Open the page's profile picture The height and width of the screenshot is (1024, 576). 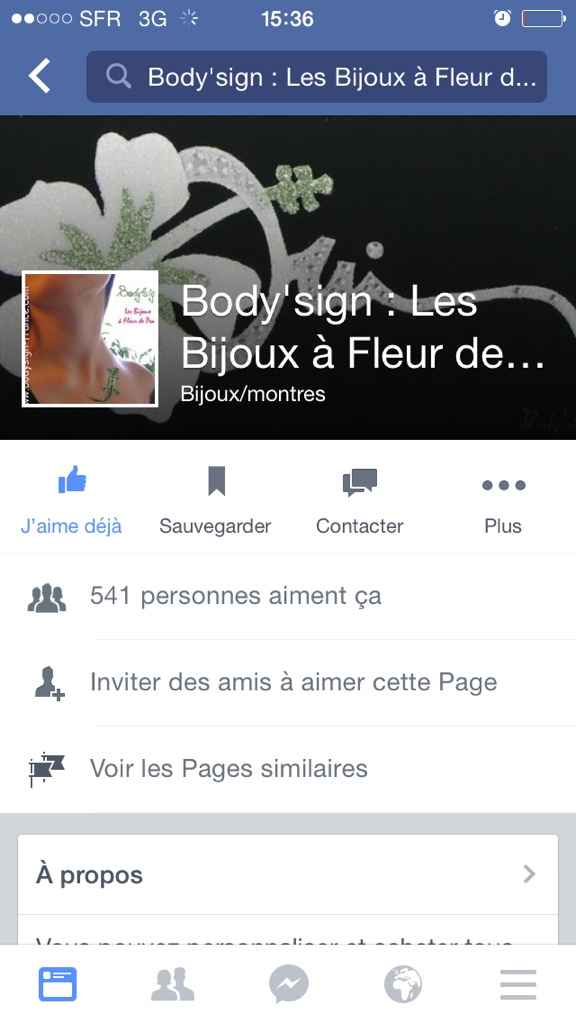coord(90,339)
